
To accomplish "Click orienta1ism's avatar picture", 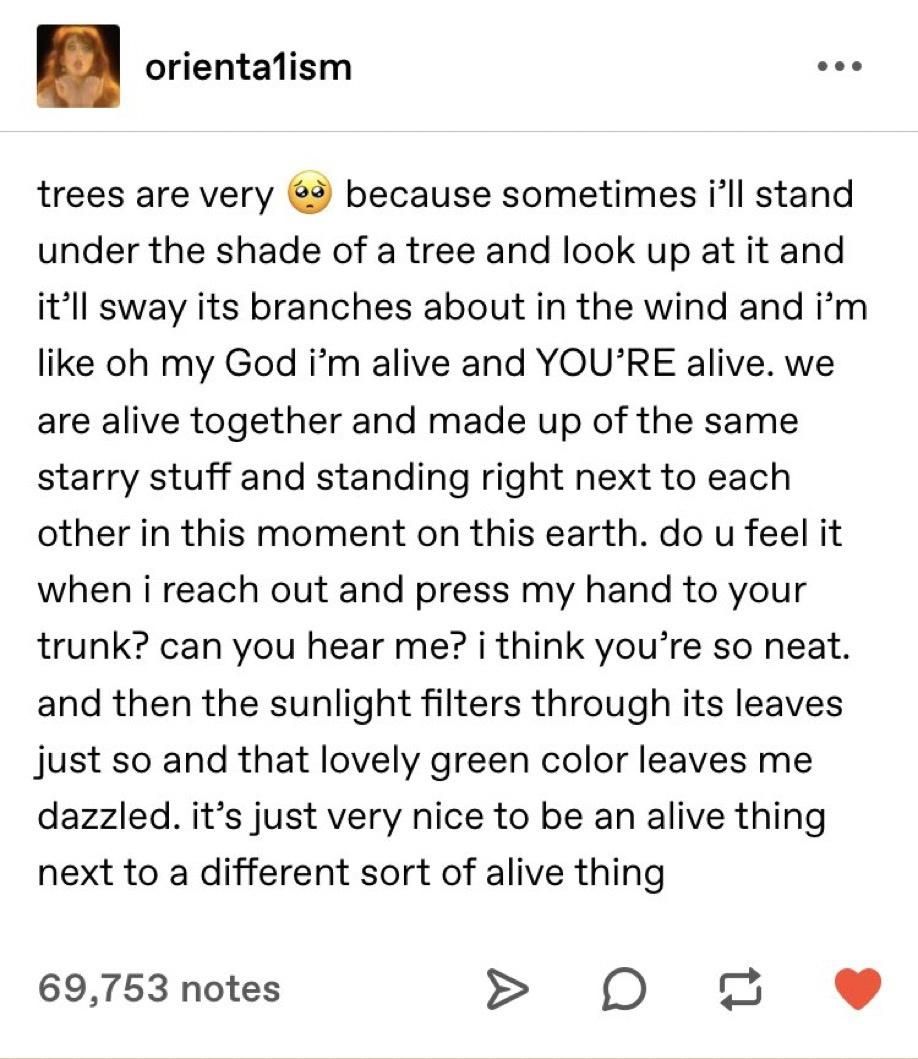I will pos(79,66).
